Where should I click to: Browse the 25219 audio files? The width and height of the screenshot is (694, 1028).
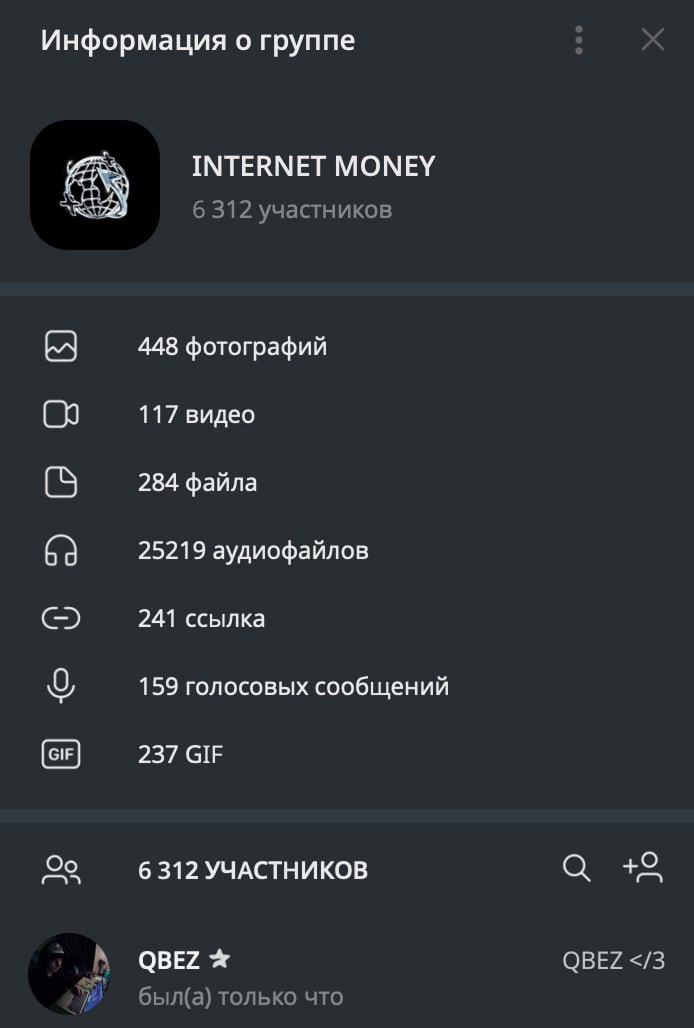click(253, 551)
